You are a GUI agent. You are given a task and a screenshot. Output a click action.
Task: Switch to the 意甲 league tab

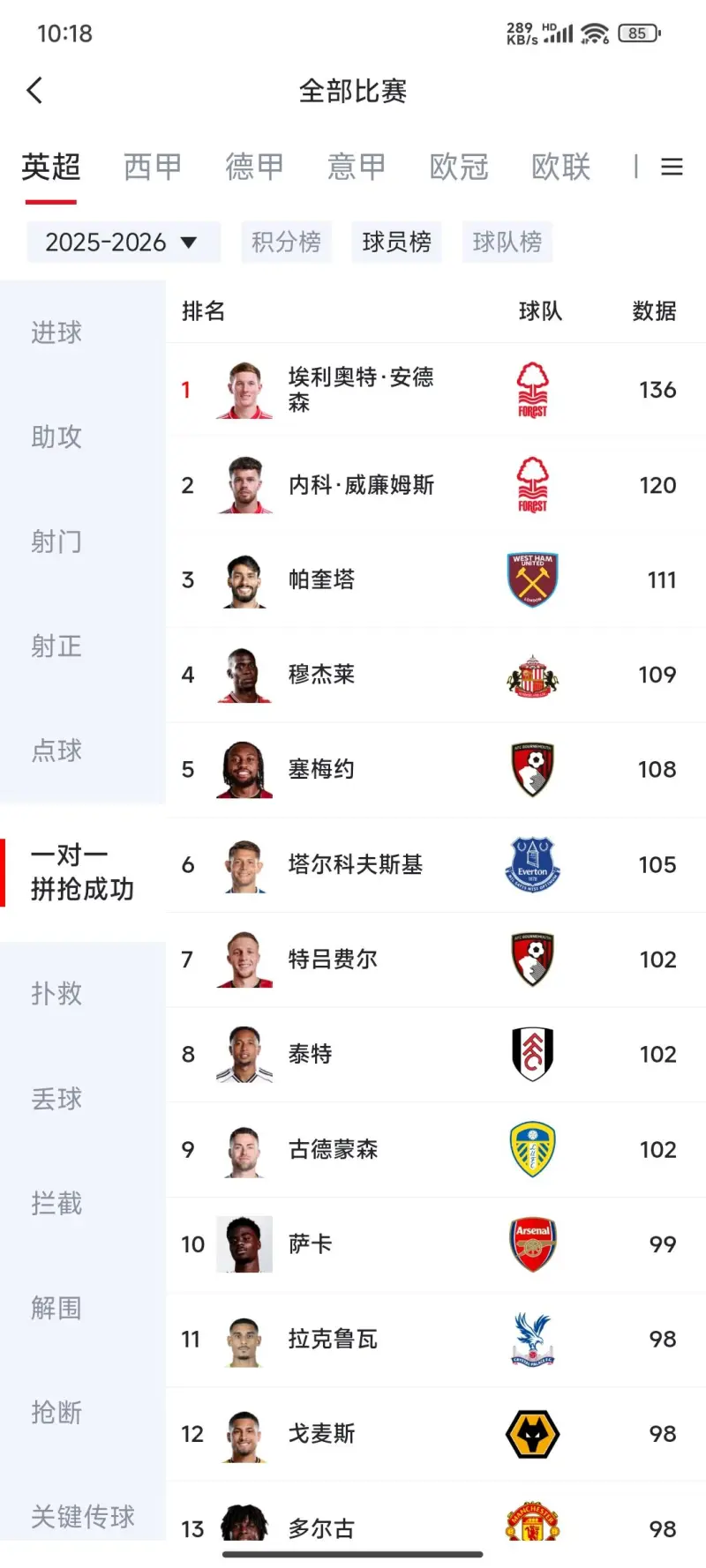(x=357, y=167)
